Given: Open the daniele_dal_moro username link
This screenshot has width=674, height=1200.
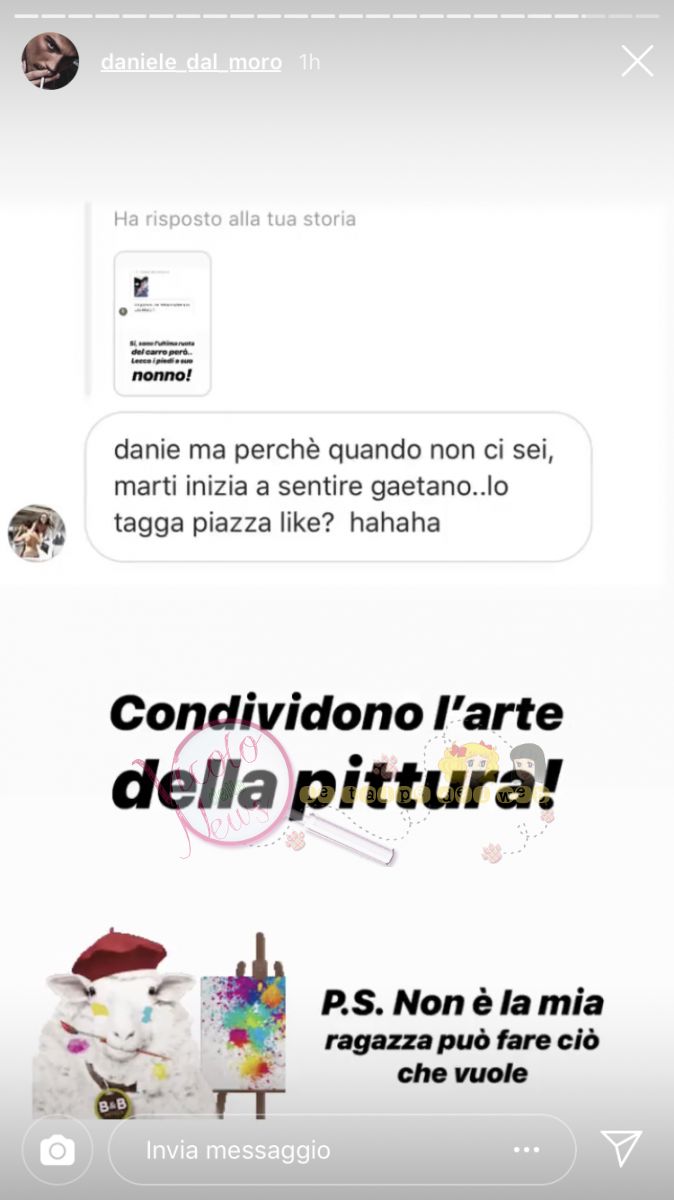Looking at the screenshot, I should coord(191,62).
